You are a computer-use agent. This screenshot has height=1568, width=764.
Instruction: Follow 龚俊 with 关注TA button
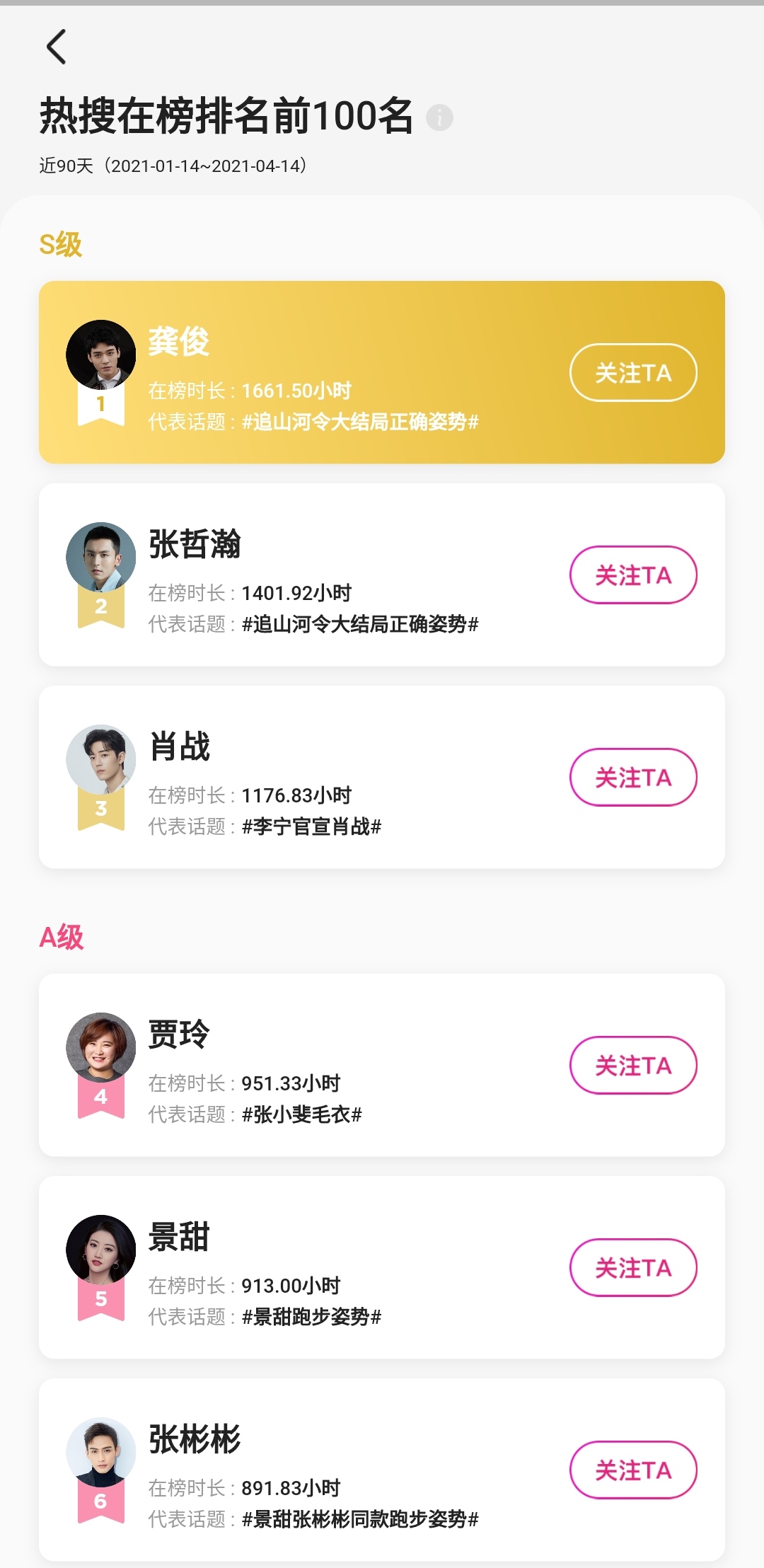click(x=633, y=373)
